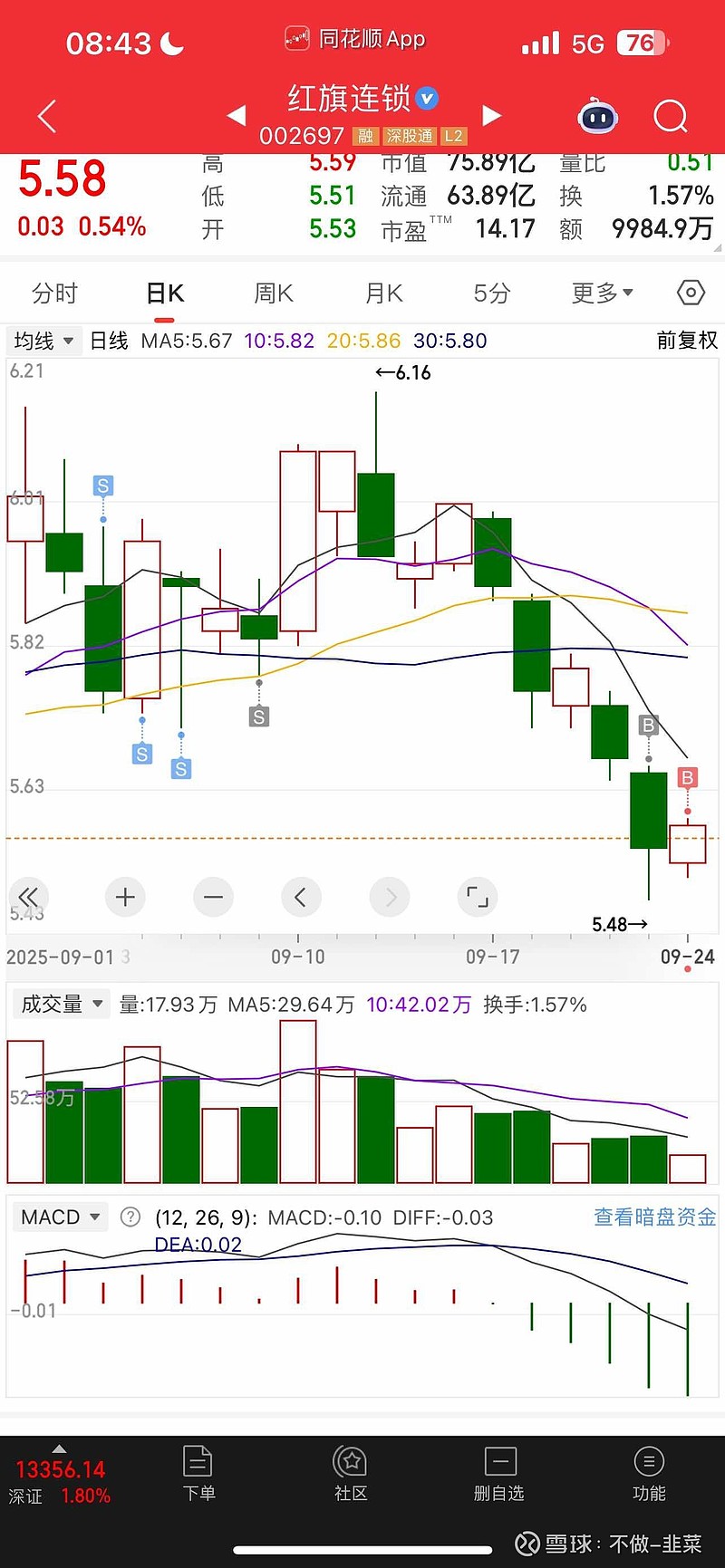This screenshot has height=1568, width=725.
Task: Open 查看暗盘资金 link
Action: point(654,1217)
